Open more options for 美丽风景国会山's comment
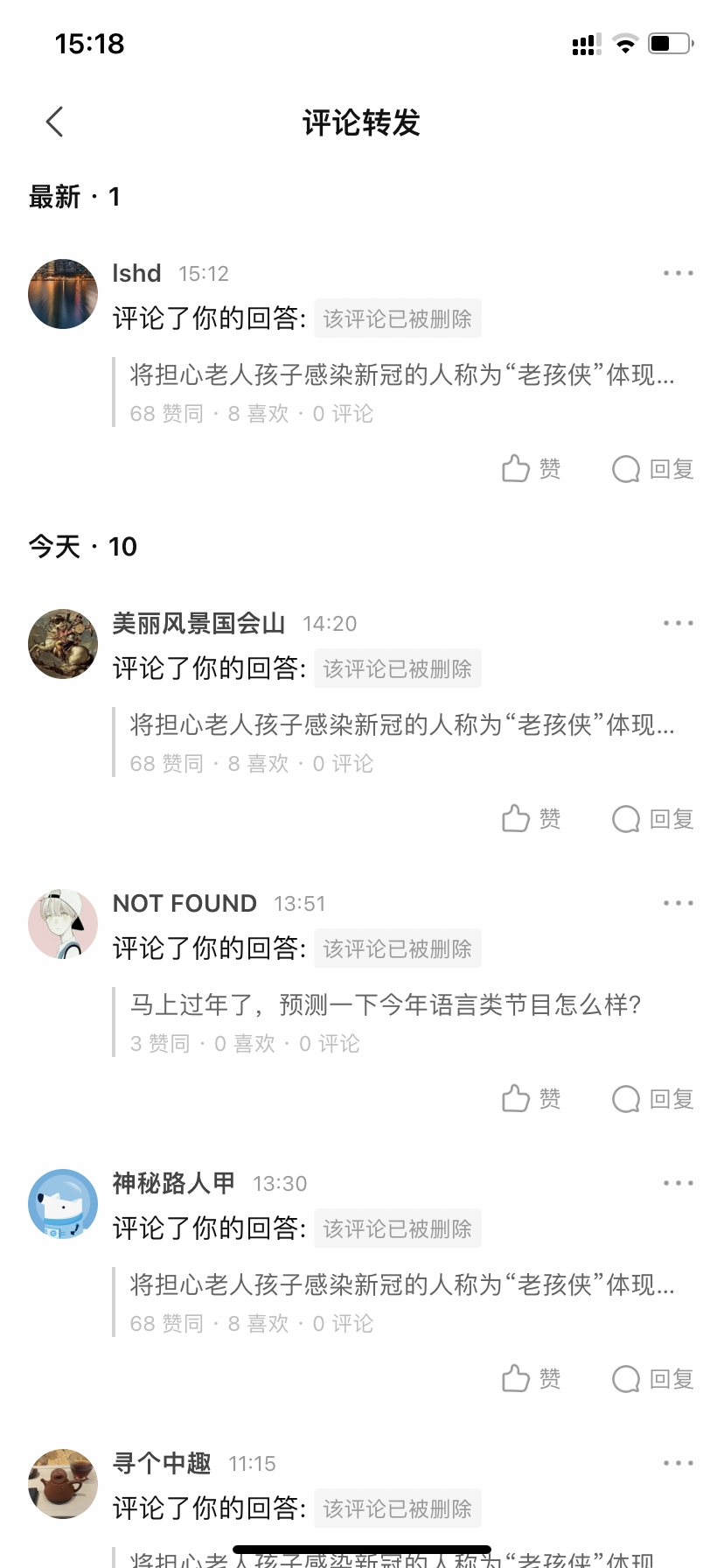The height and width of the screenshot is (1568, 724). (678, 623)
